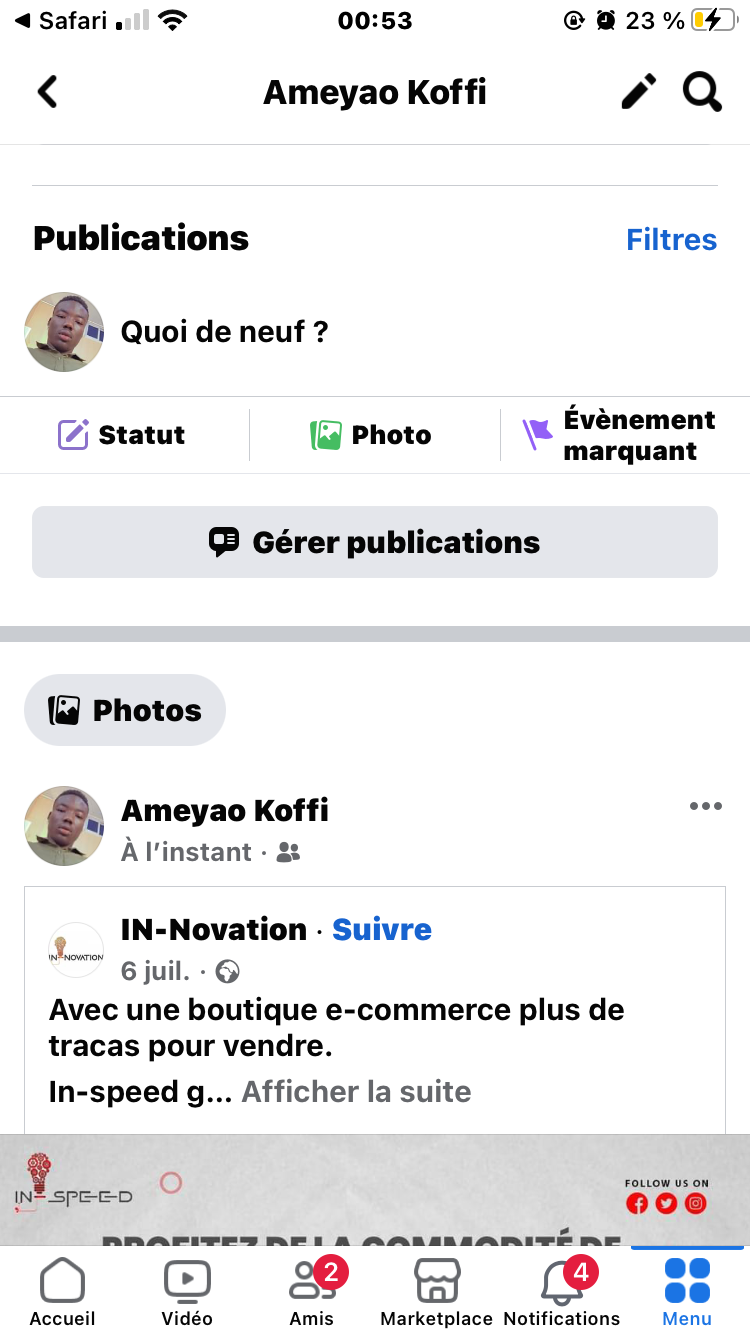The height and width of the screenshot is (1334, 750).
Task: Follow IN-Novation with Suivre
Action: [382, 929]
